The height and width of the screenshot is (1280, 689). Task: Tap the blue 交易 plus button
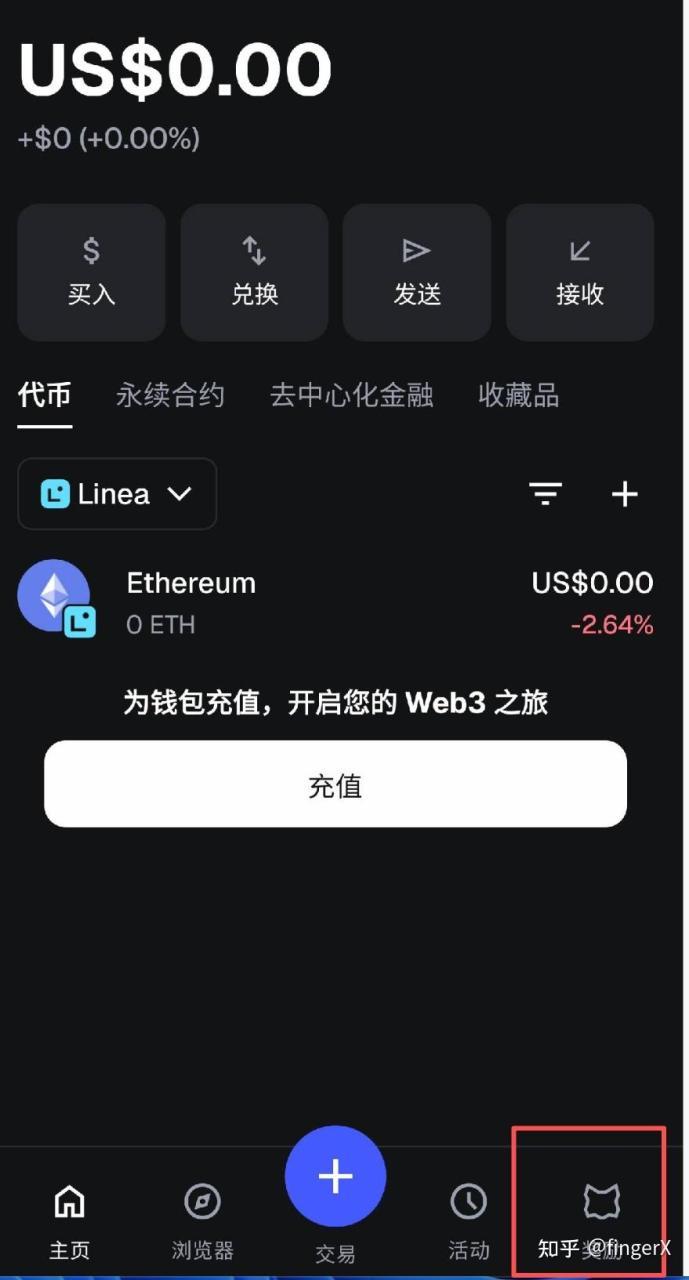(x=335, y=1177)
